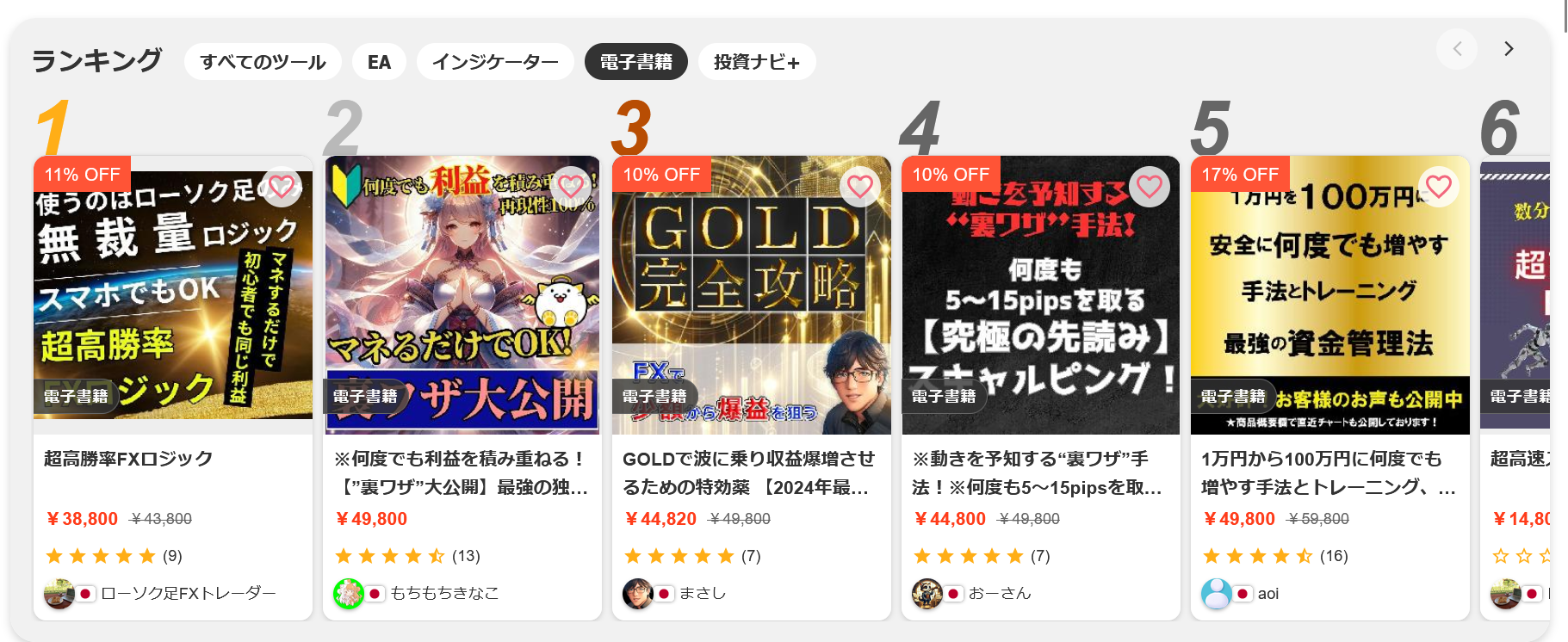Select the EA category chip
Image resolution: width=1568 pixels, height=642 pixels.
379,62
